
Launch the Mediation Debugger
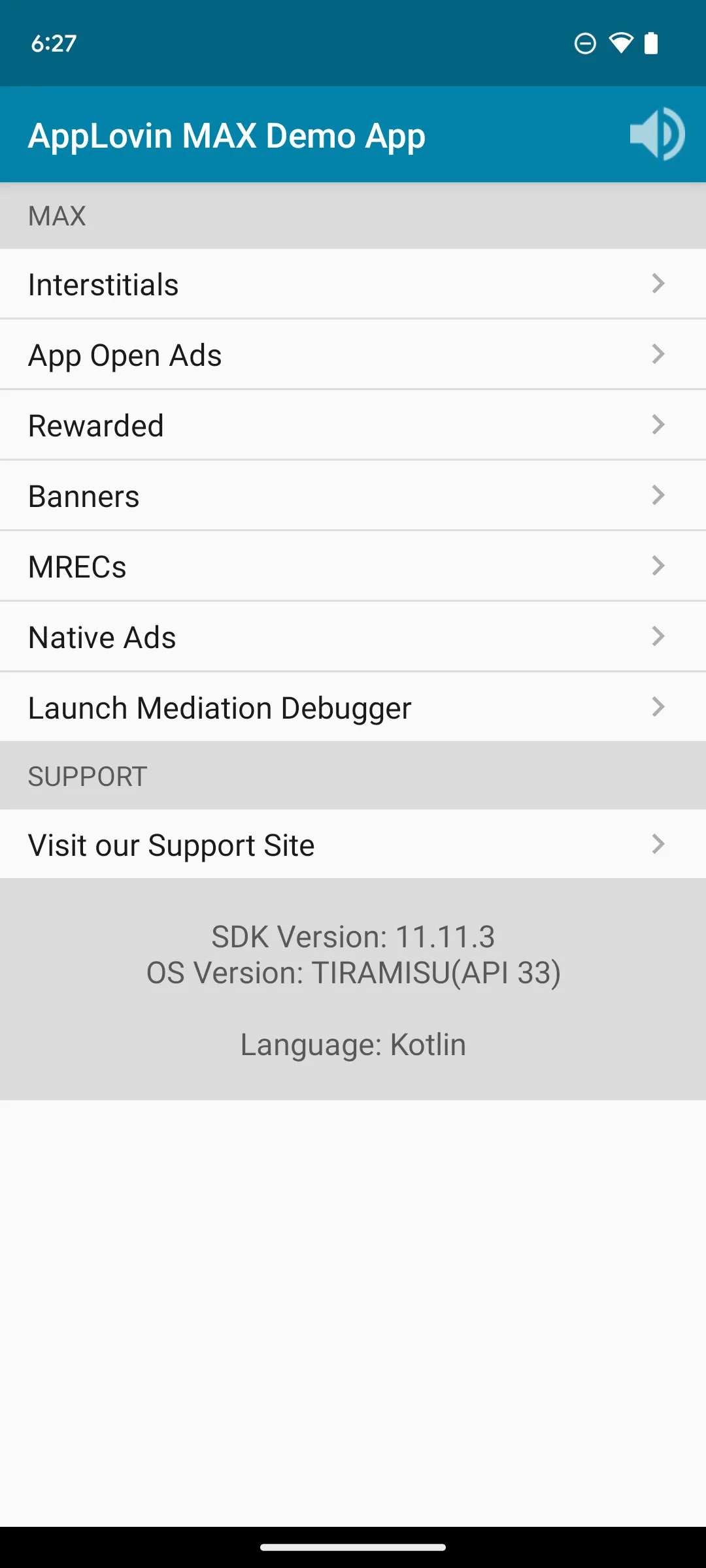(353, 707)
